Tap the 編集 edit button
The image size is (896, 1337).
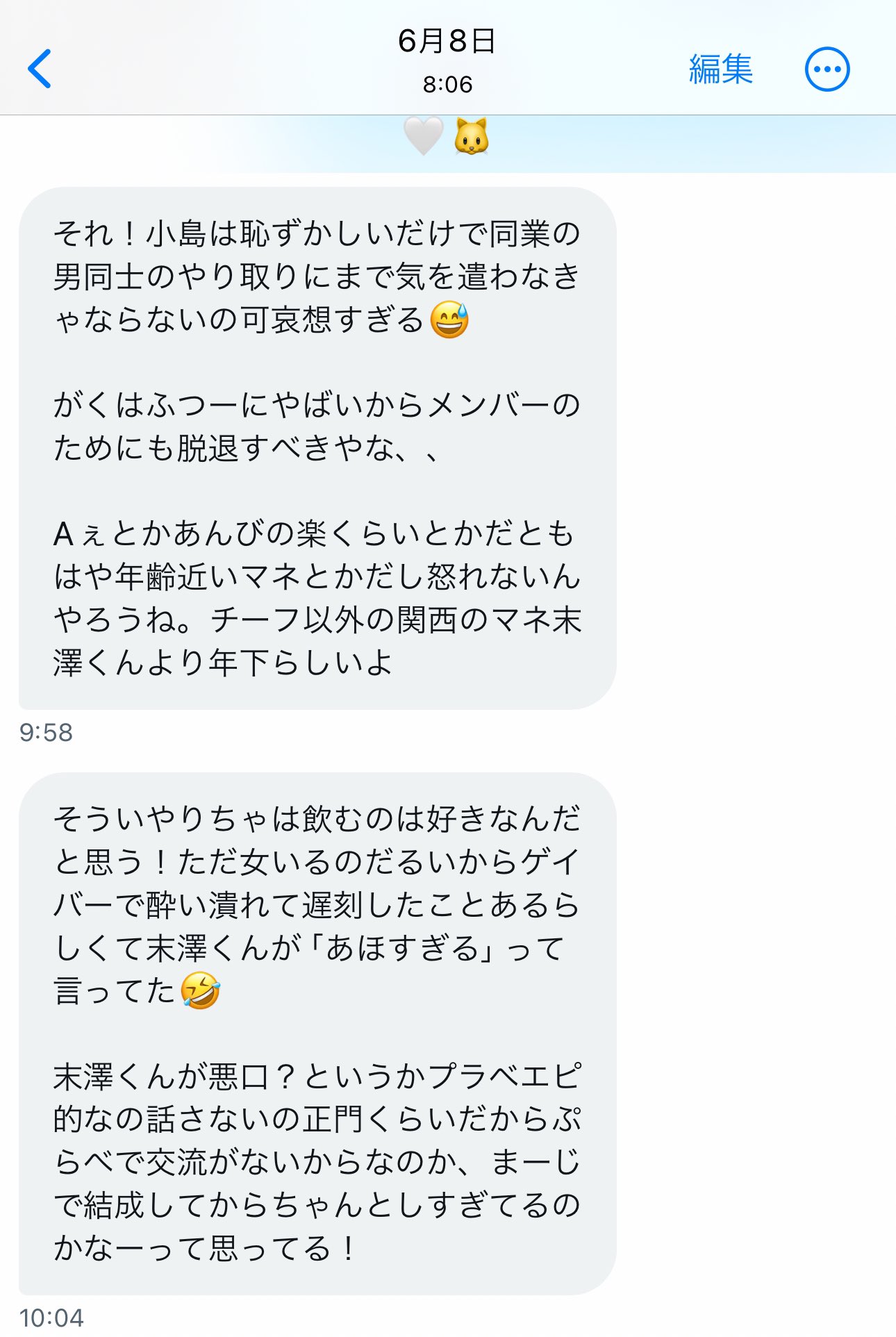(x=721, y=69)
